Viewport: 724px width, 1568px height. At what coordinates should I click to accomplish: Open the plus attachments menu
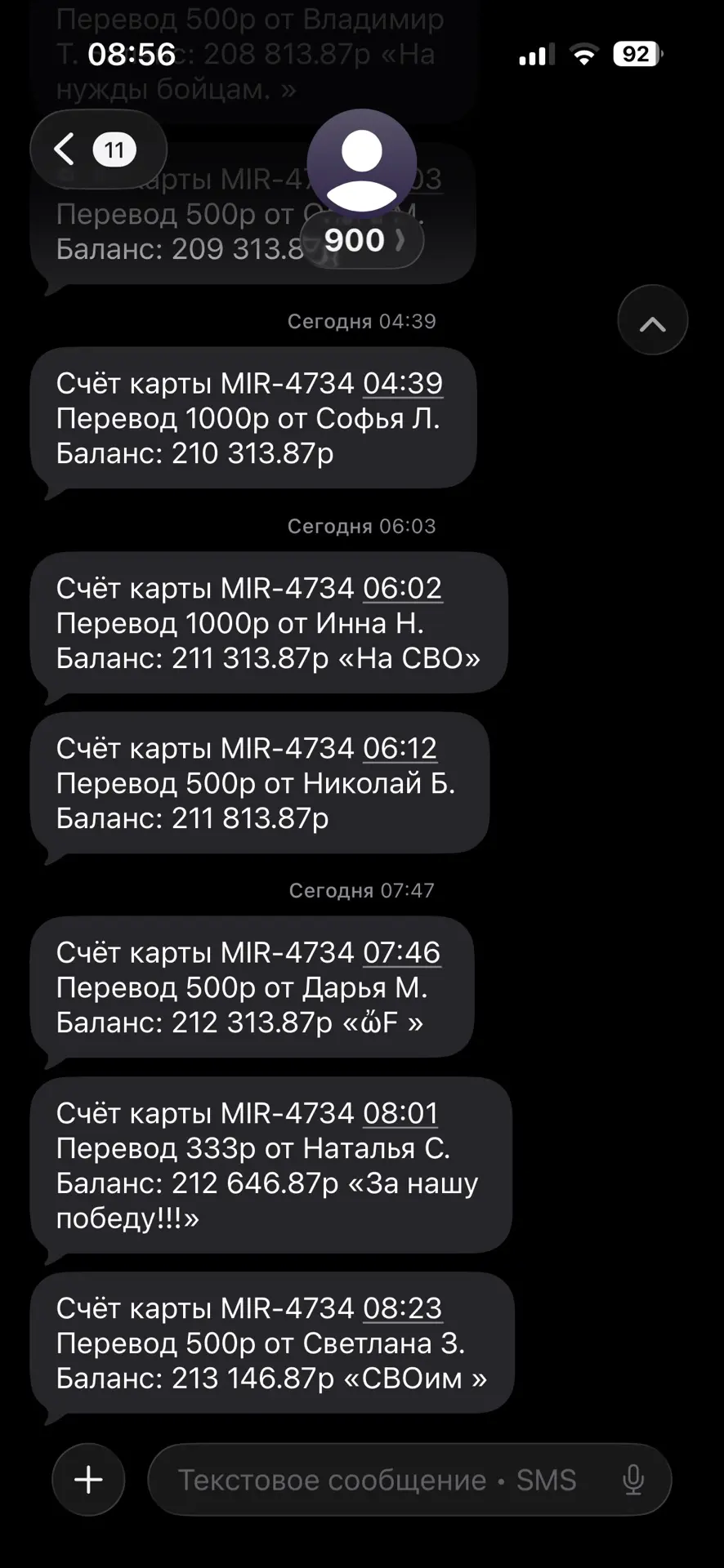coord(88,1480)
